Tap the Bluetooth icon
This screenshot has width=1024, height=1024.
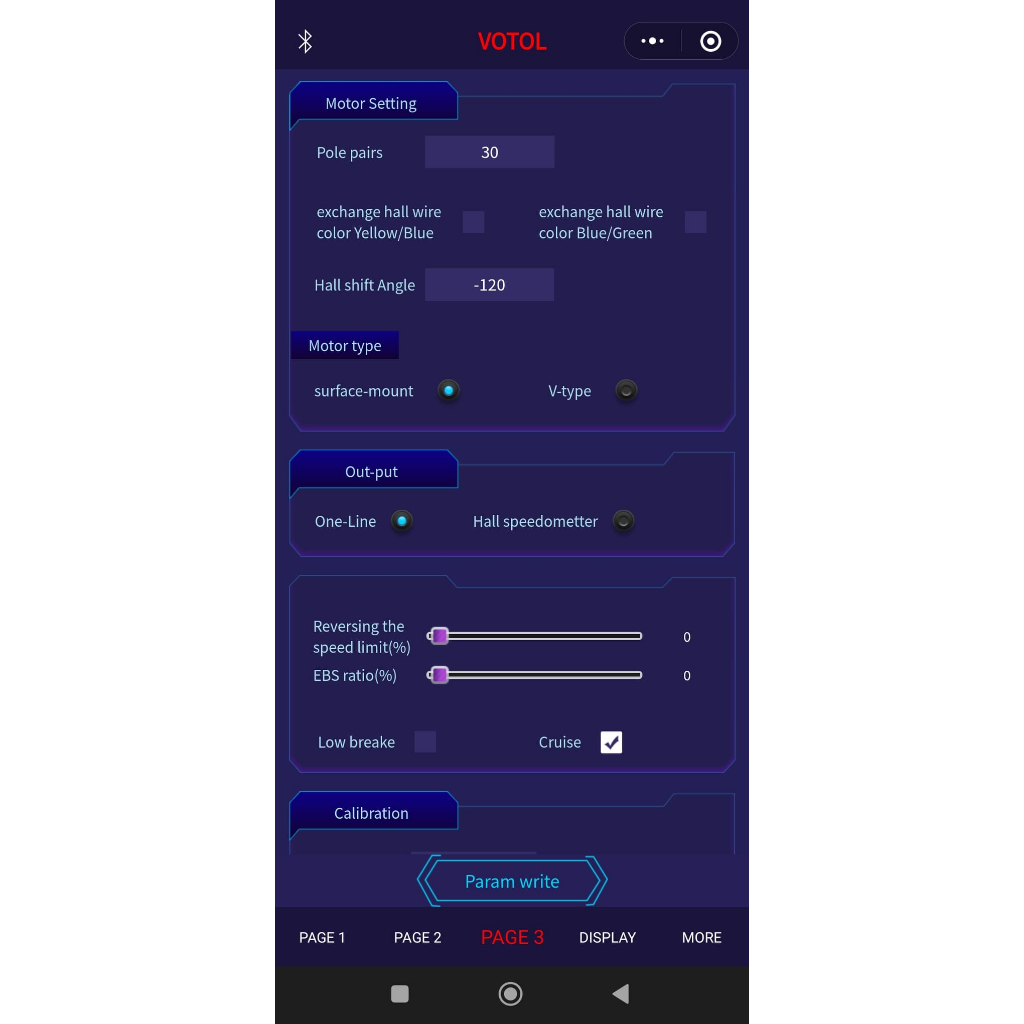click(305, 41)
